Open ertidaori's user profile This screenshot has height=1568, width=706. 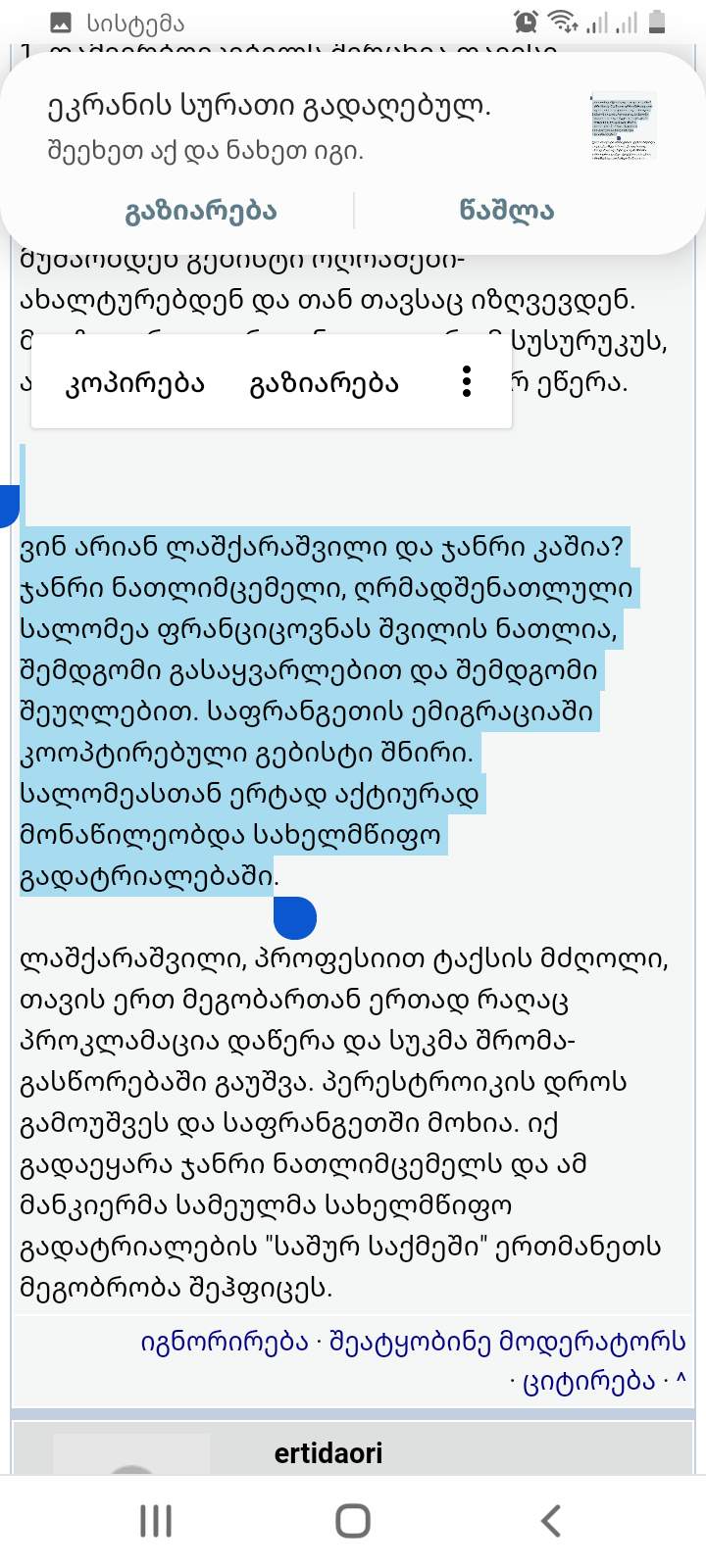[328, 1453]
